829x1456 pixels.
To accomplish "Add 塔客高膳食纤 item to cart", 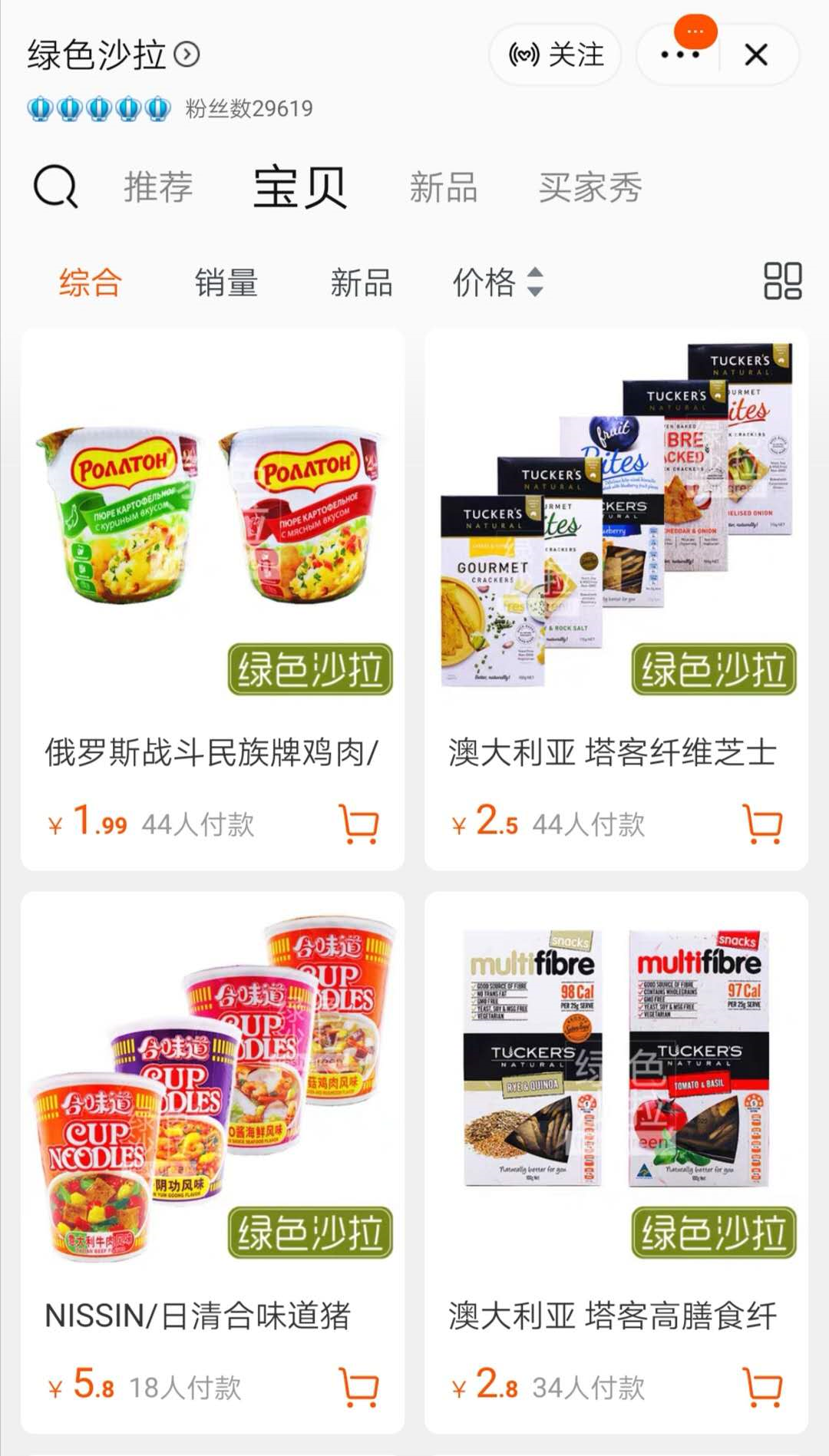I will click(x=763, y=1387).
